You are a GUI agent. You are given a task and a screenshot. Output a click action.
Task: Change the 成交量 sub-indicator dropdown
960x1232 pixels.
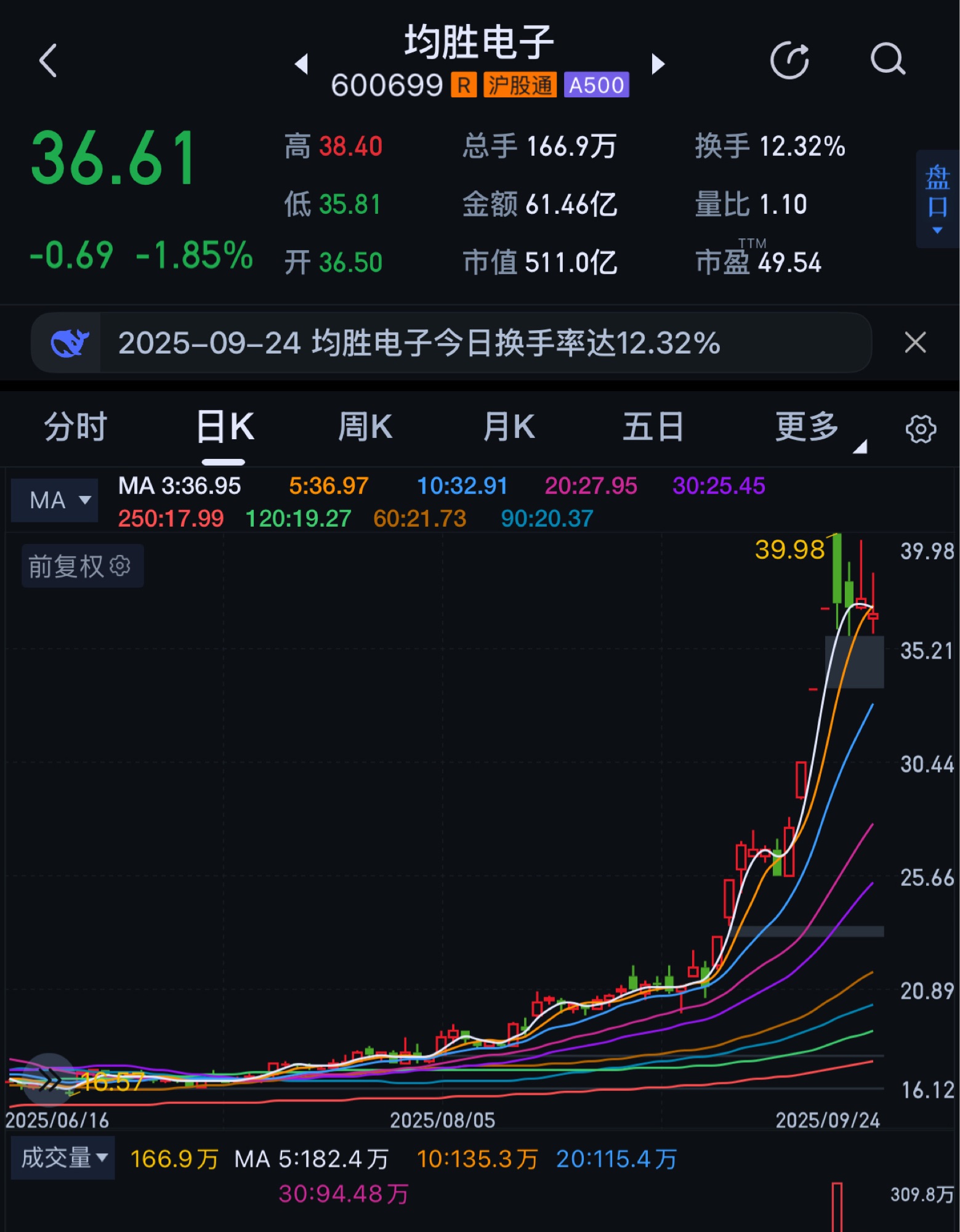pos(63,1158)
